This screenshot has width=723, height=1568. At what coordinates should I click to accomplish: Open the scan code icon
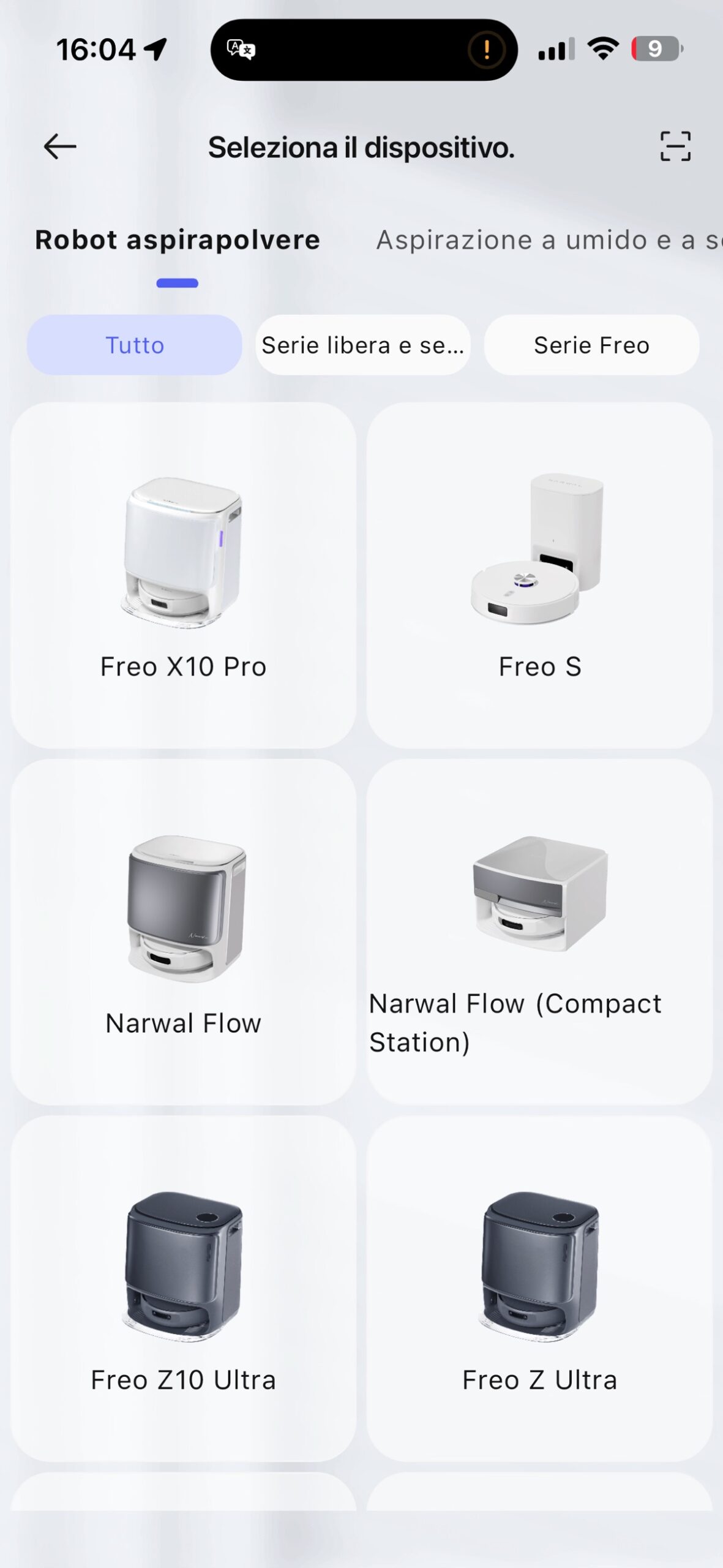(675, 147)
